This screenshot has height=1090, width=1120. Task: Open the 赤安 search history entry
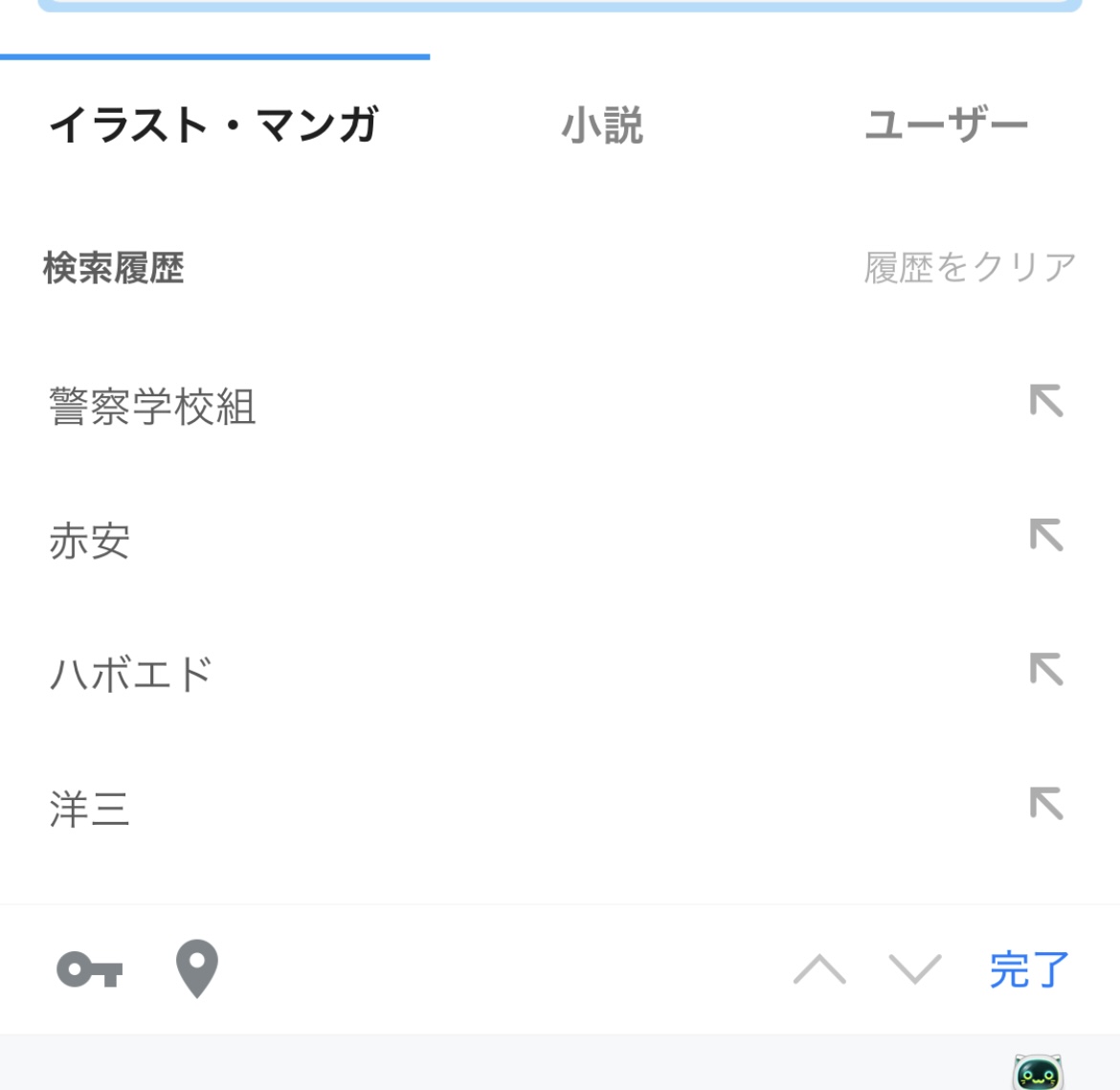(90, 541)
